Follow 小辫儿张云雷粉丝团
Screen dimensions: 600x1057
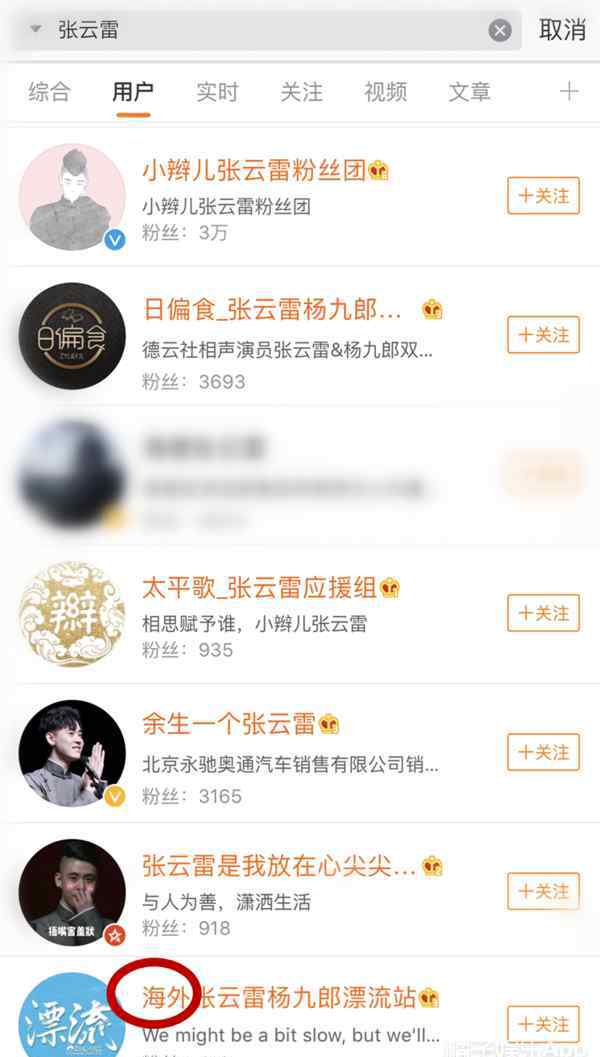[x=543, y=195]
